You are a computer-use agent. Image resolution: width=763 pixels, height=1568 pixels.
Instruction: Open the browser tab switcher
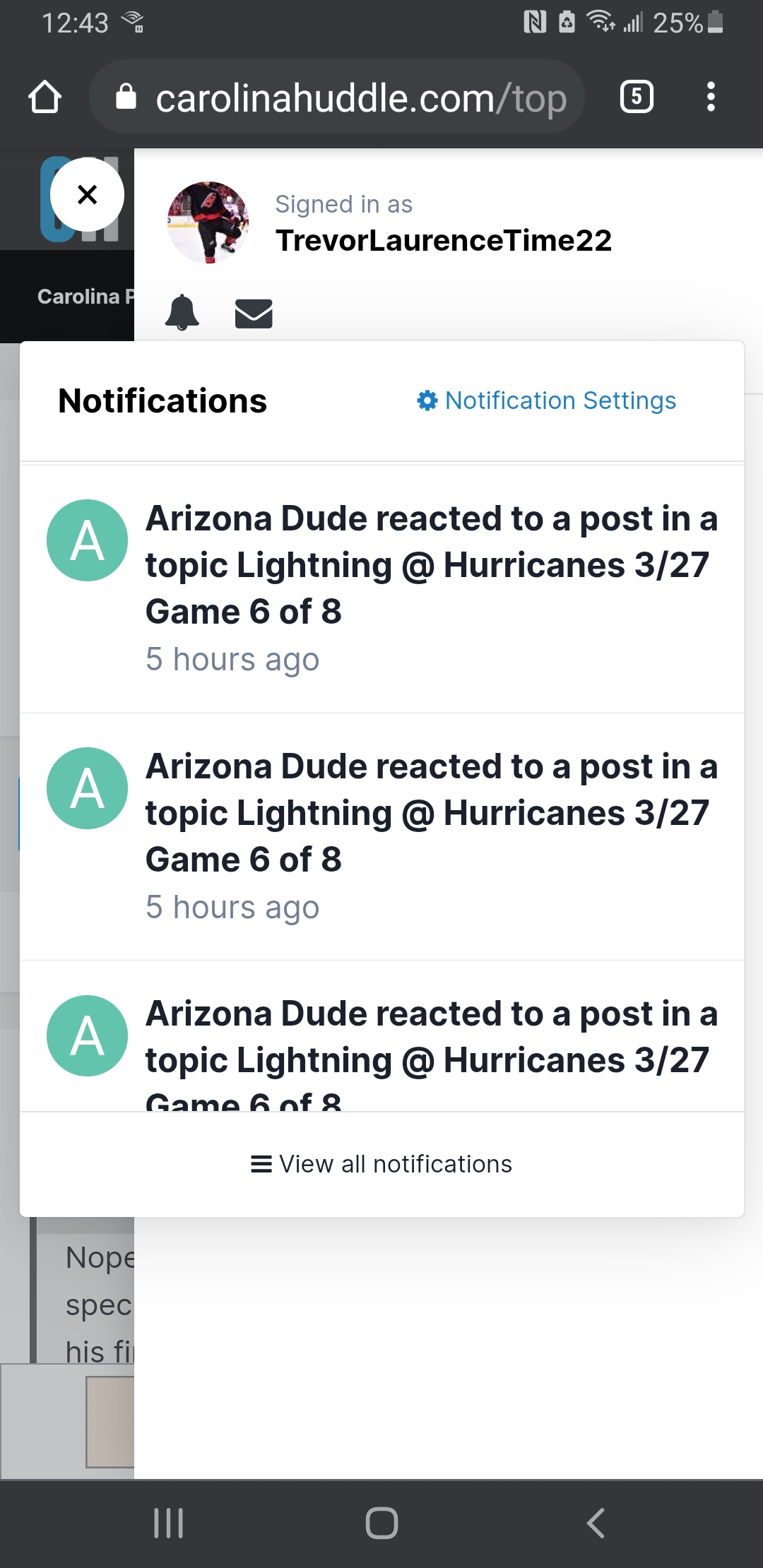[637, 97]
